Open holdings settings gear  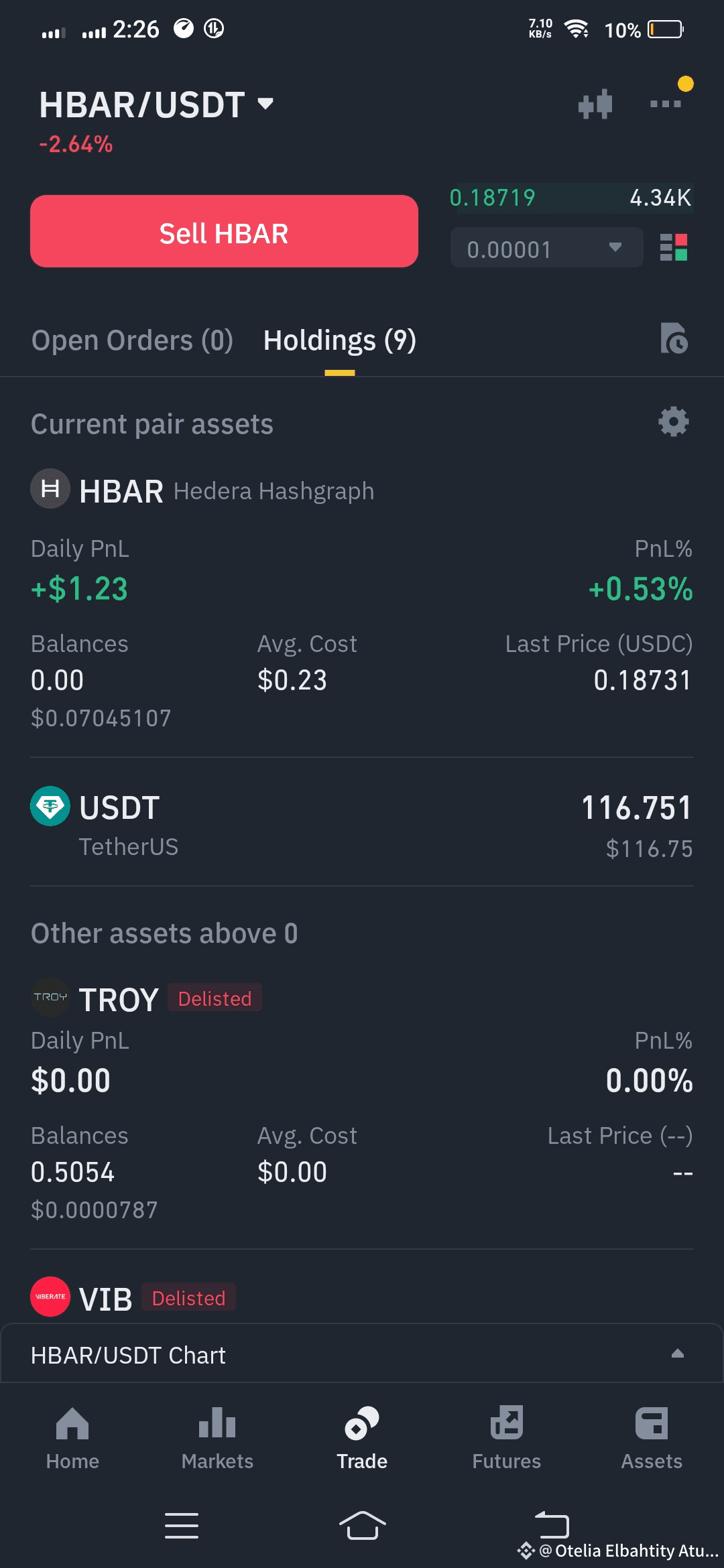[673, 422]
